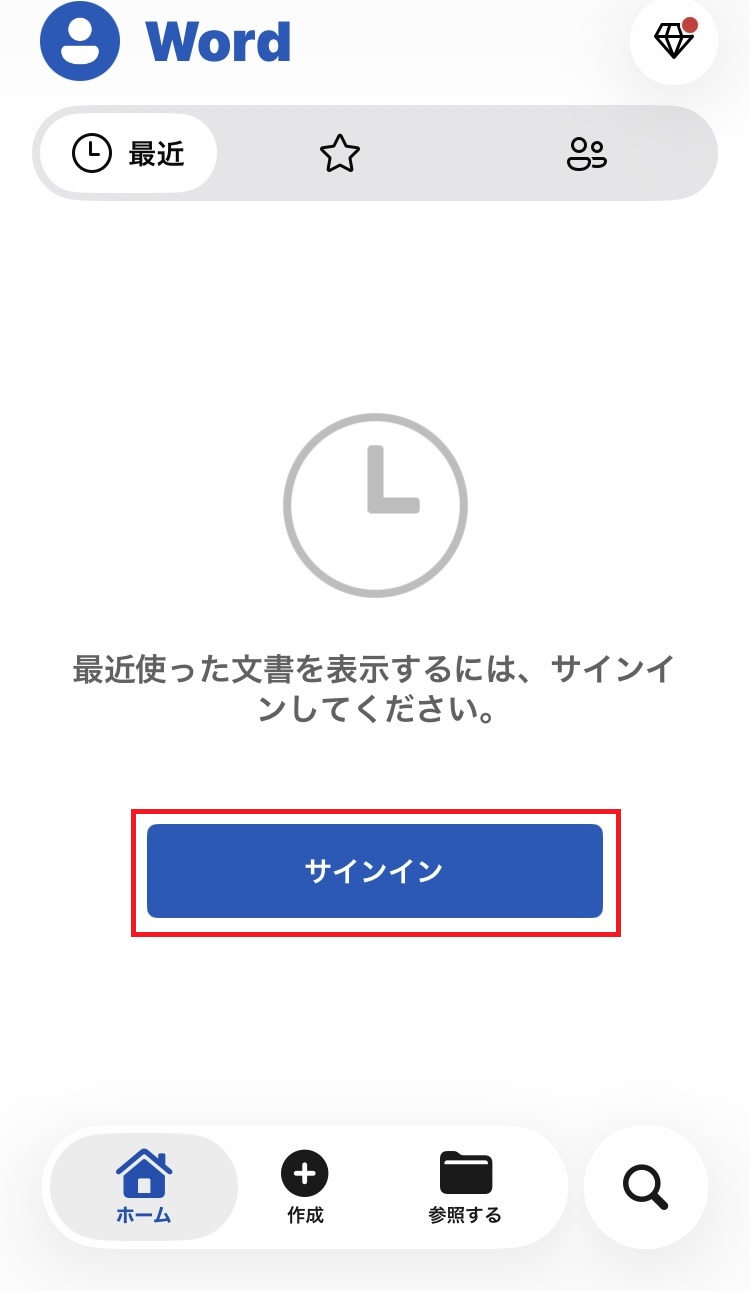The image size is (750, 1291).
Task: Open the account profile avatar
Action: tap(80, 40)
